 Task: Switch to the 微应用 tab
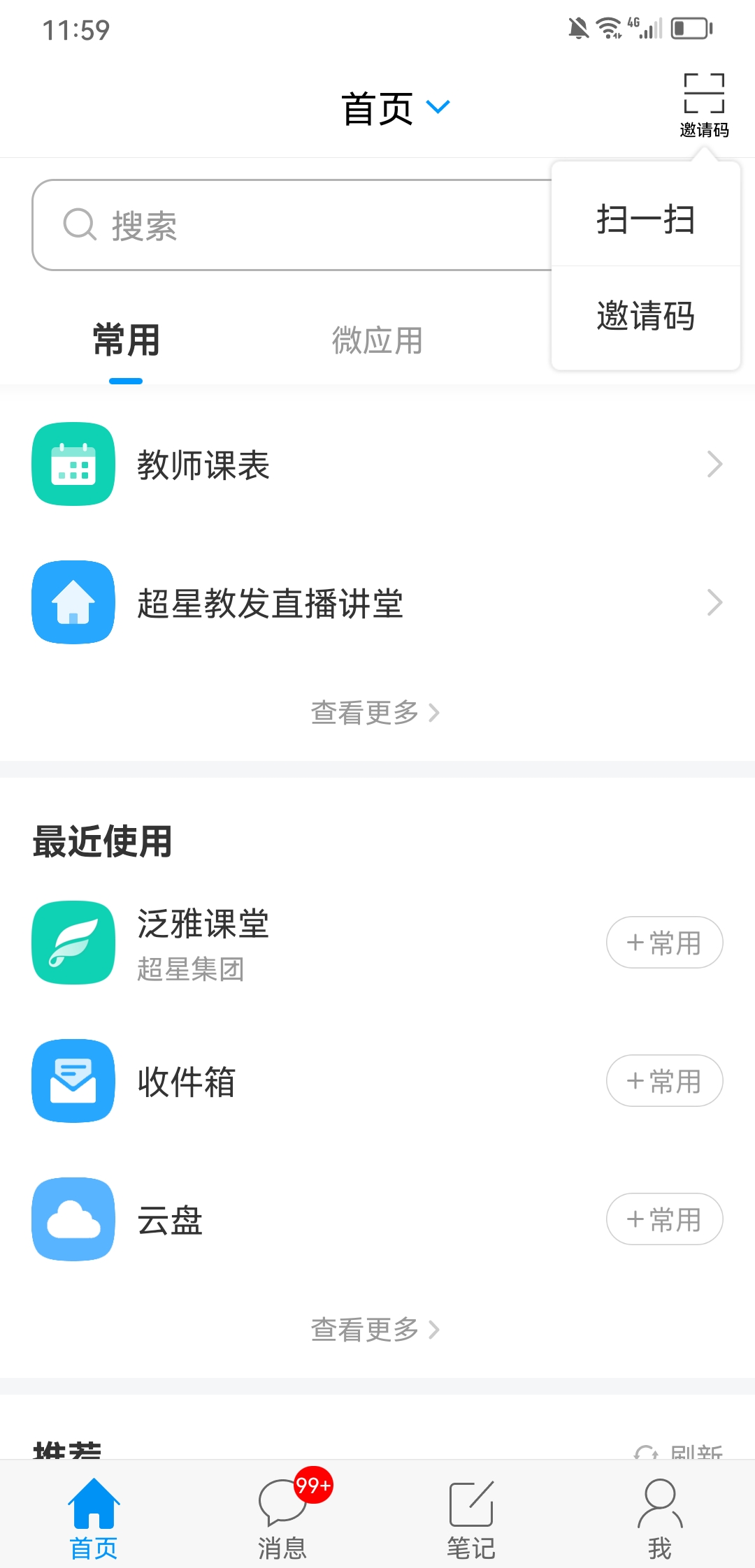(x=377, y=340)
